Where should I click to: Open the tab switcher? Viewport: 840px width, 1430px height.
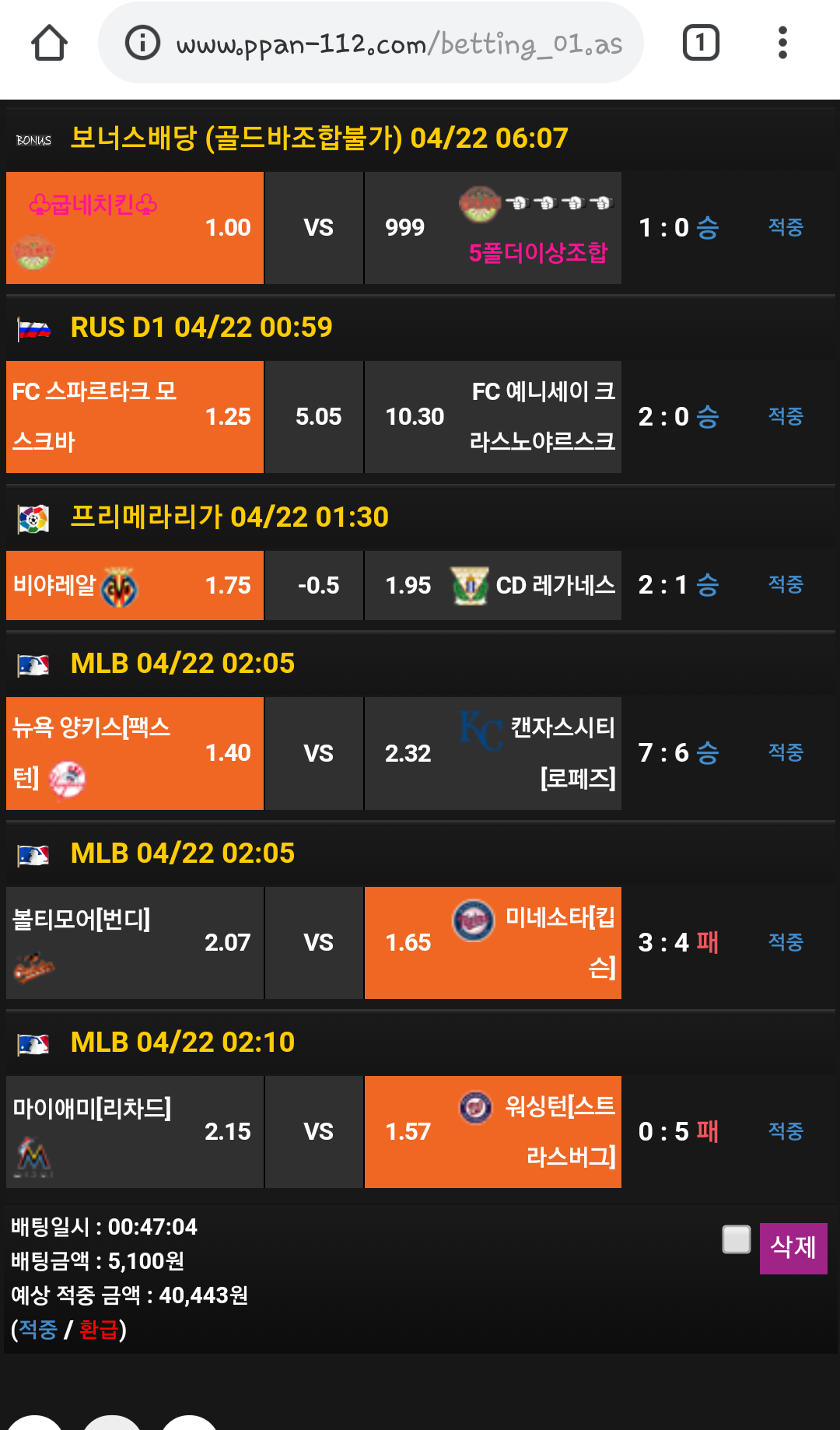click(x=700, y=43)
